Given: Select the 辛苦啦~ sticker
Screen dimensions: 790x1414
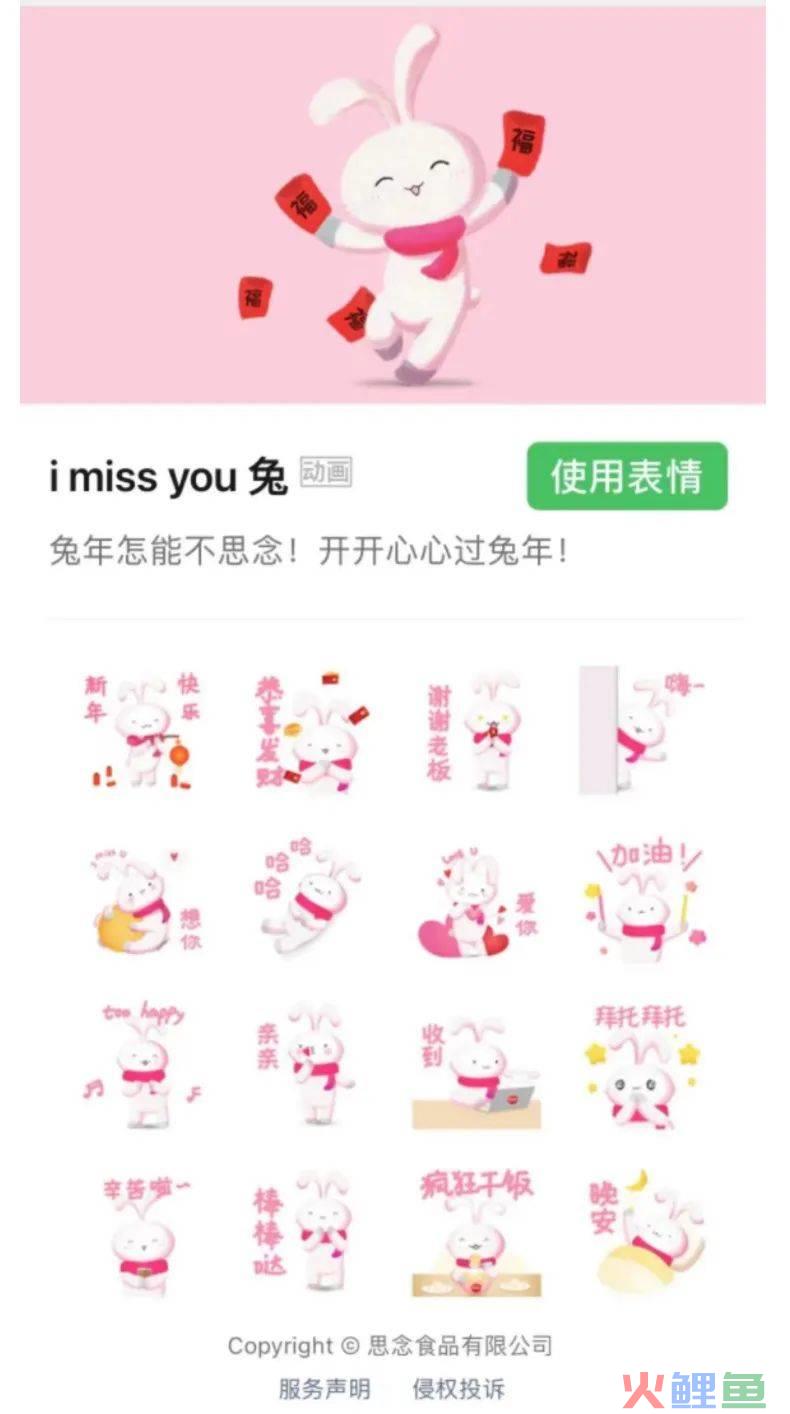Looking at the screenshot, I should [142, 1232].
